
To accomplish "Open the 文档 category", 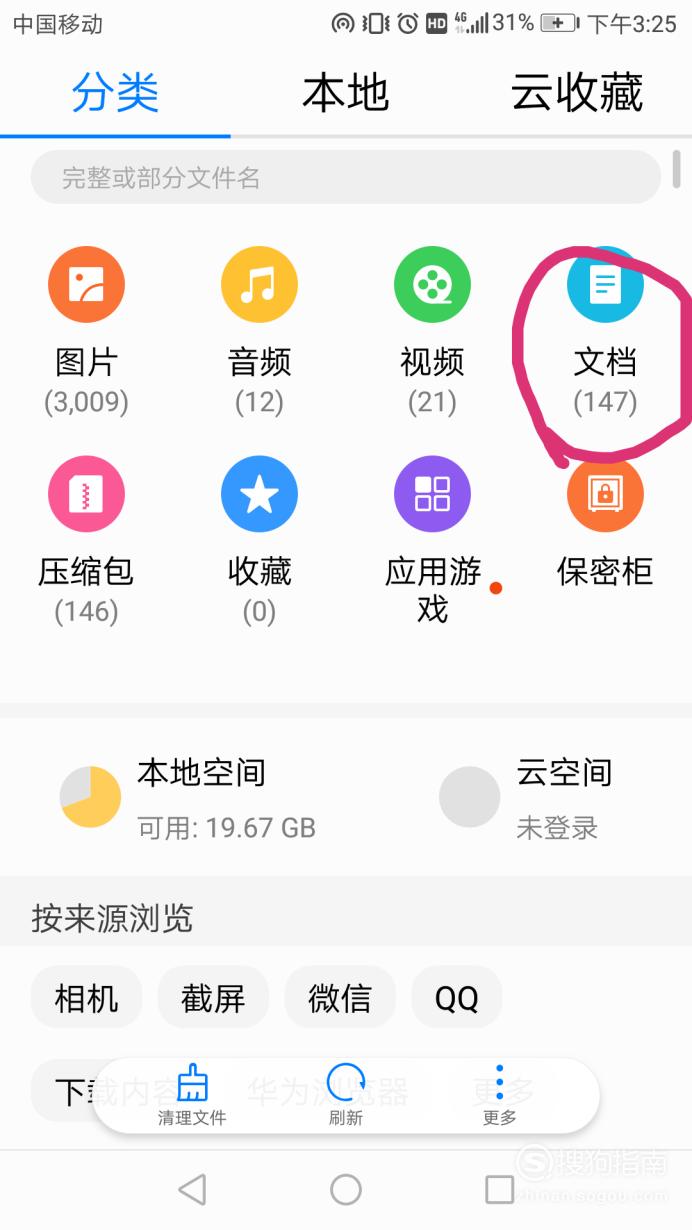I will click(x=605, y=330).
